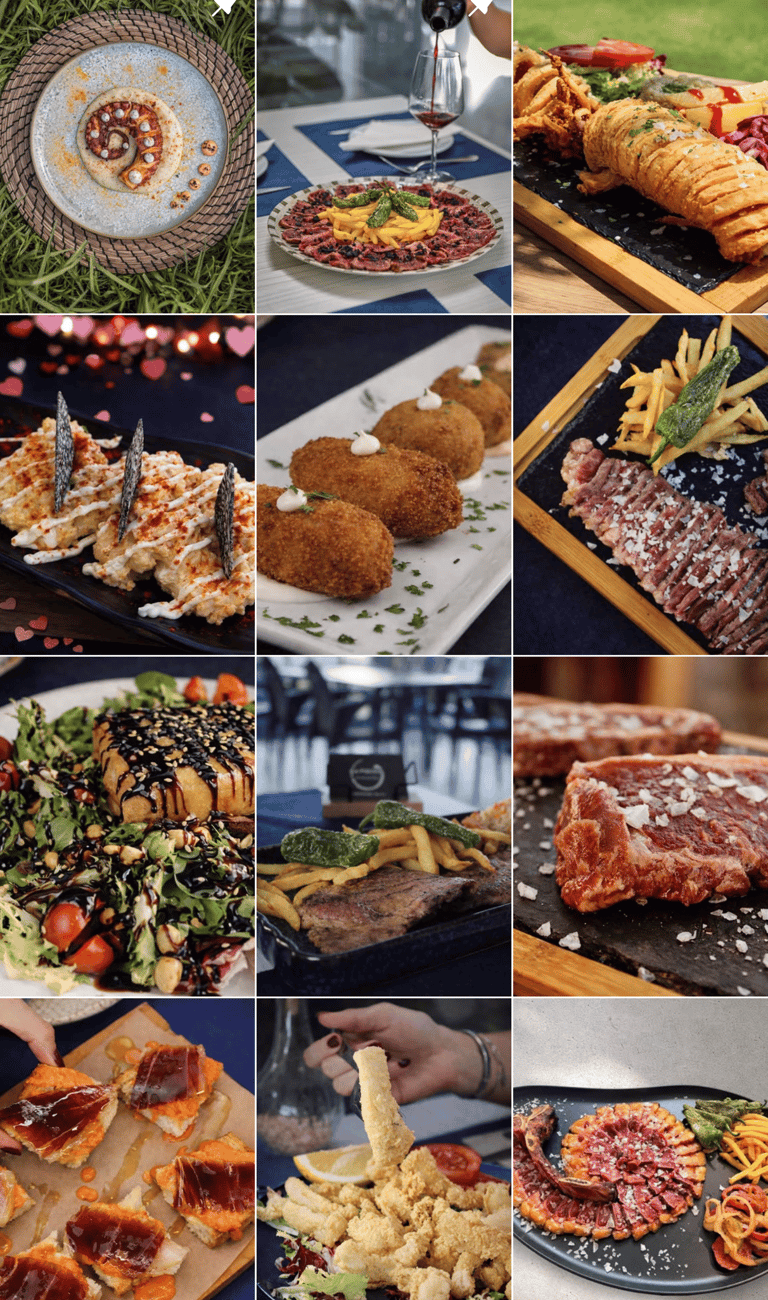Open the octopus dish post on grass
Viewport: 768px width, 1300px height.
click(x=127, y=156)
